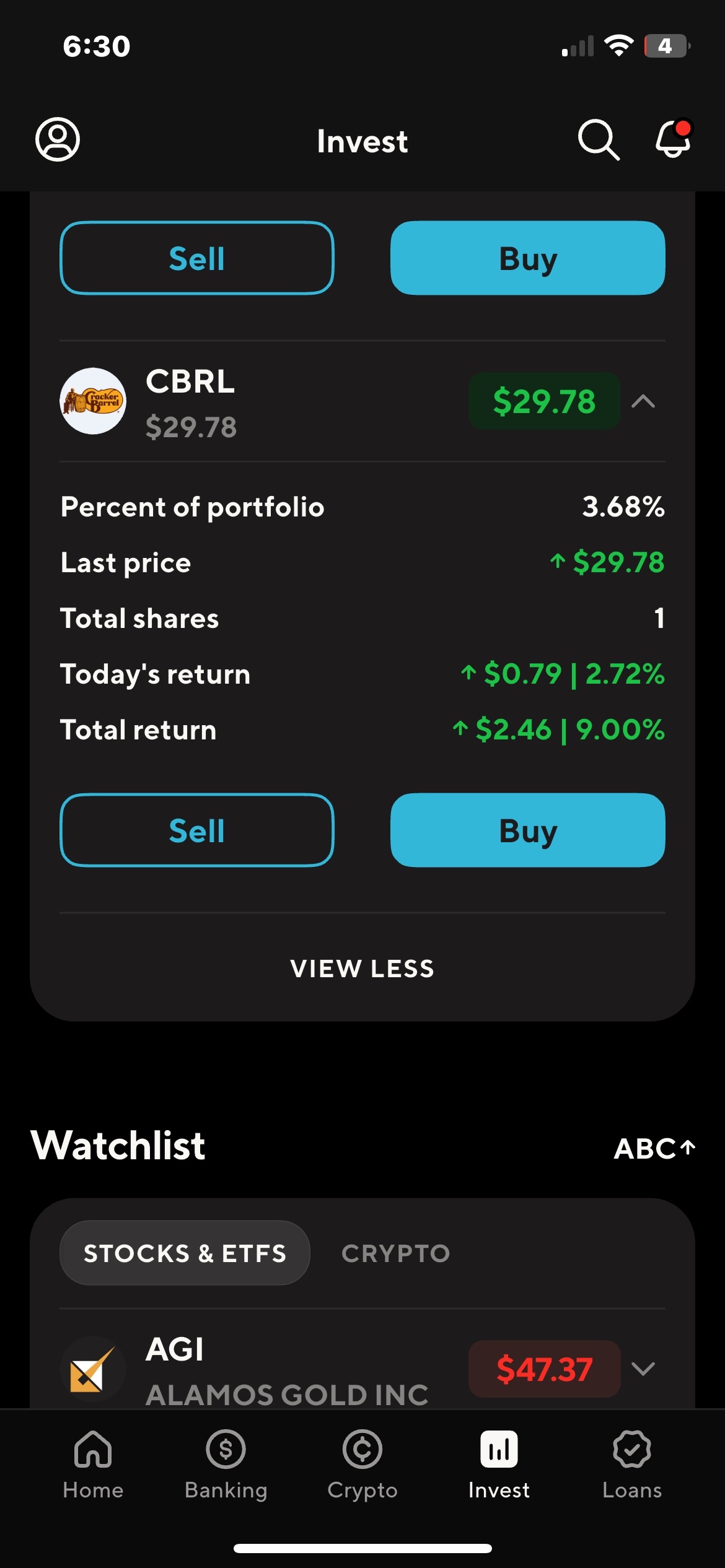725x1568 pixels.
Task: Tap the Sell button above the CBRL row
Action: [197, 258]
